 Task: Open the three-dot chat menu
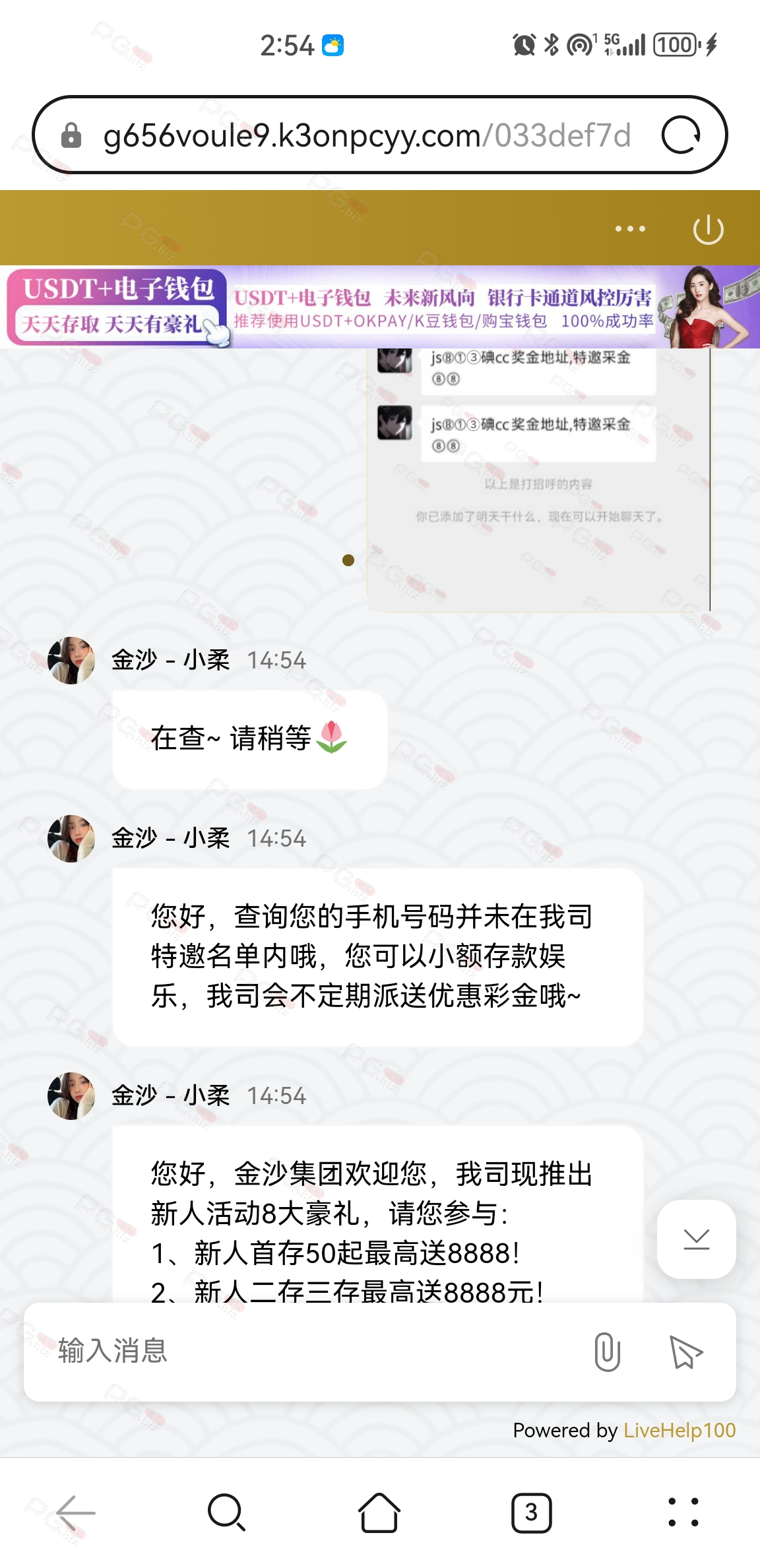[x=630, y=229]
